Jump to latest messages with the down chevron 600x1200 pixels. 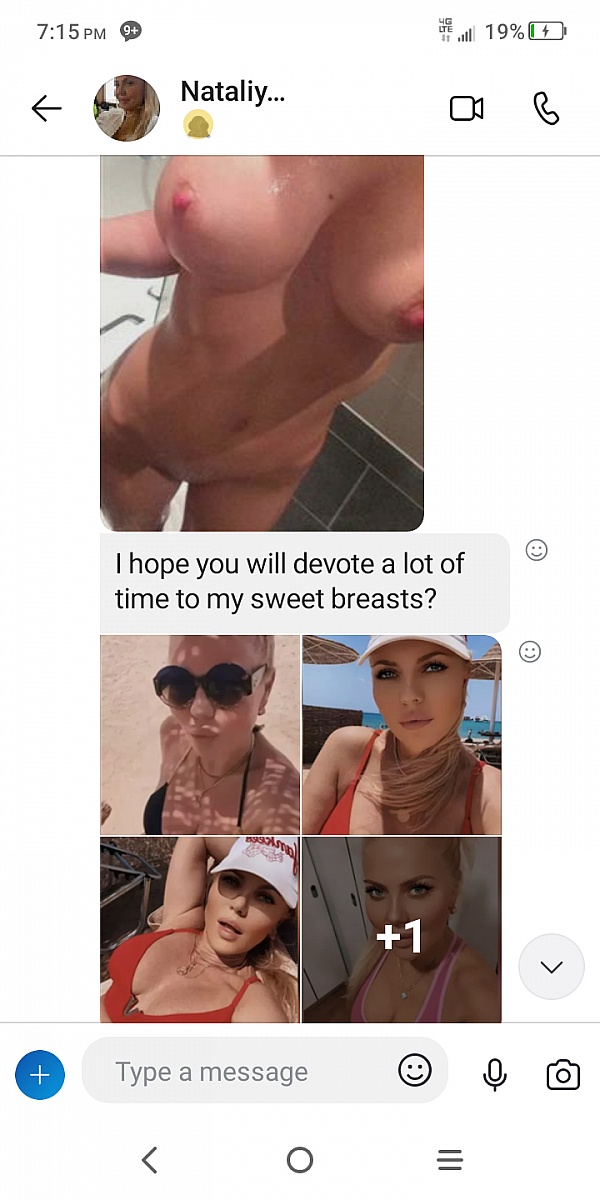551,967
